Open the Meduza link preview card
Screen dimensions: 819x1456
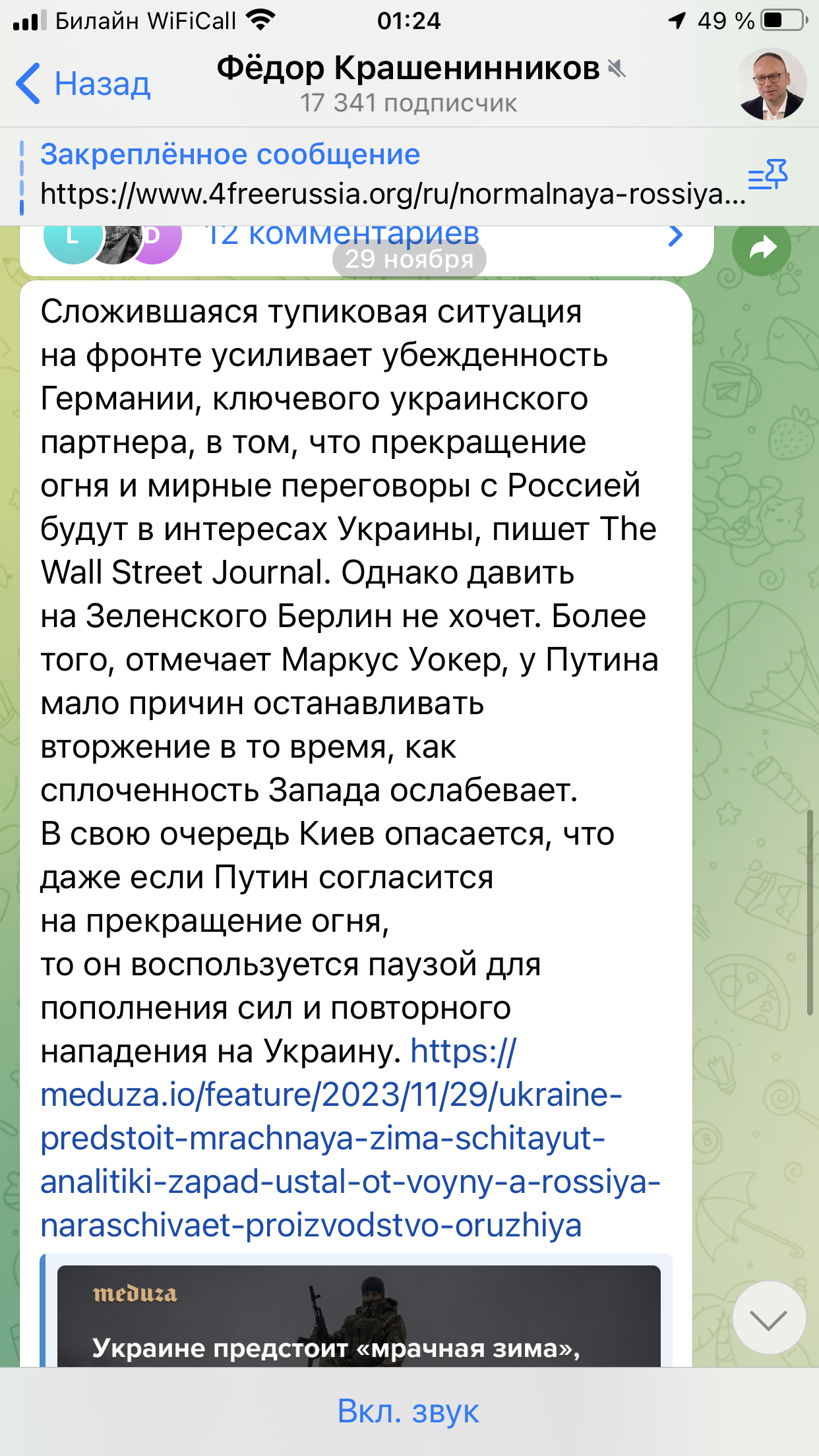coord(359,1316)
